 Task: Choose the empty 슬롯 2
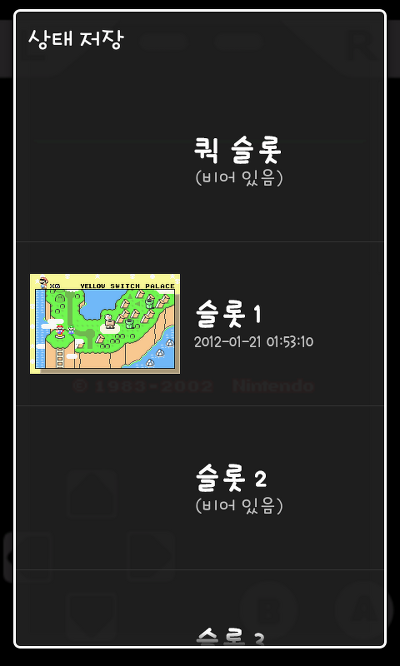click(200, 488)
